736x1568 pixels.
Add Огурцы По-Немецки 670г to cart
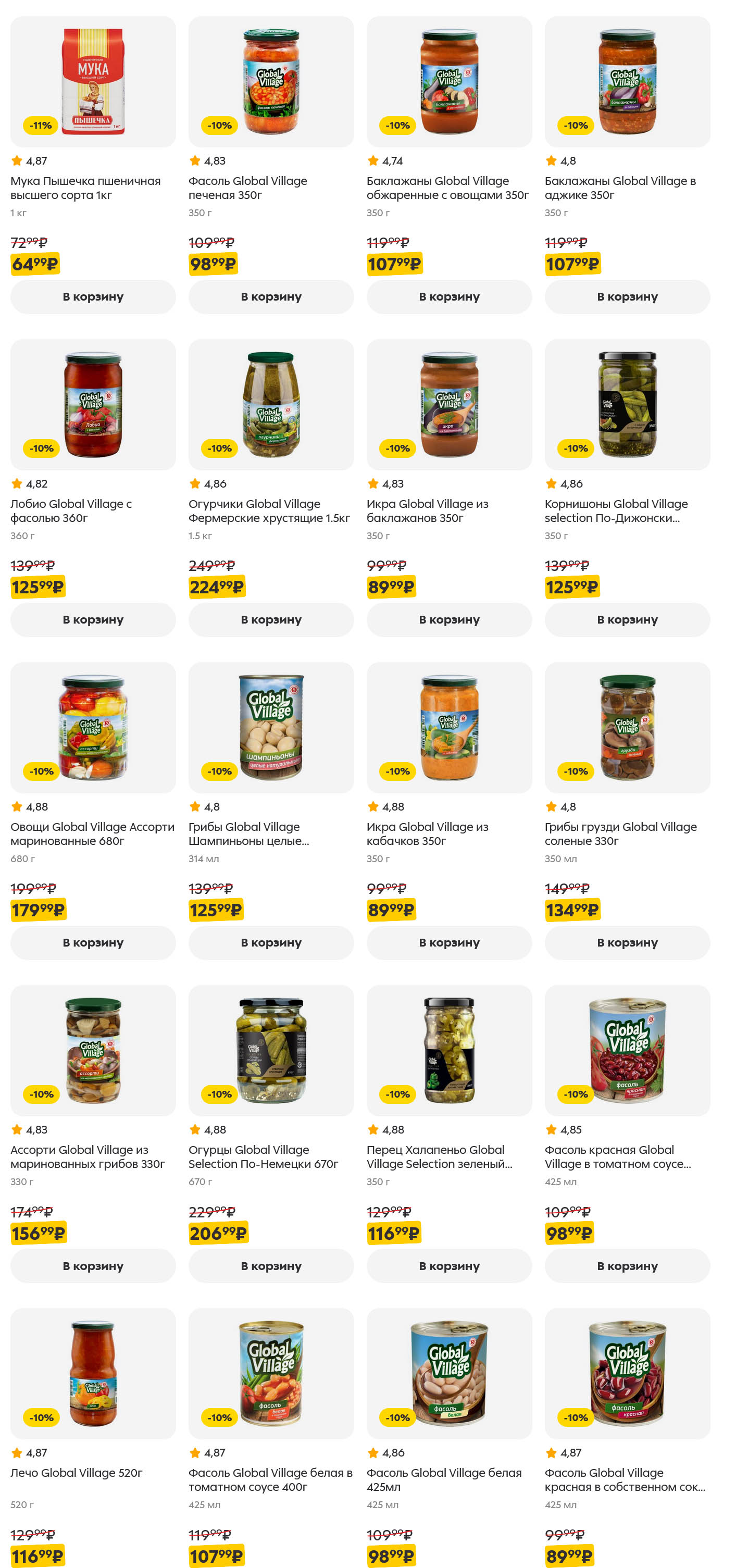pyautogui.click(x=271, y=1265)
